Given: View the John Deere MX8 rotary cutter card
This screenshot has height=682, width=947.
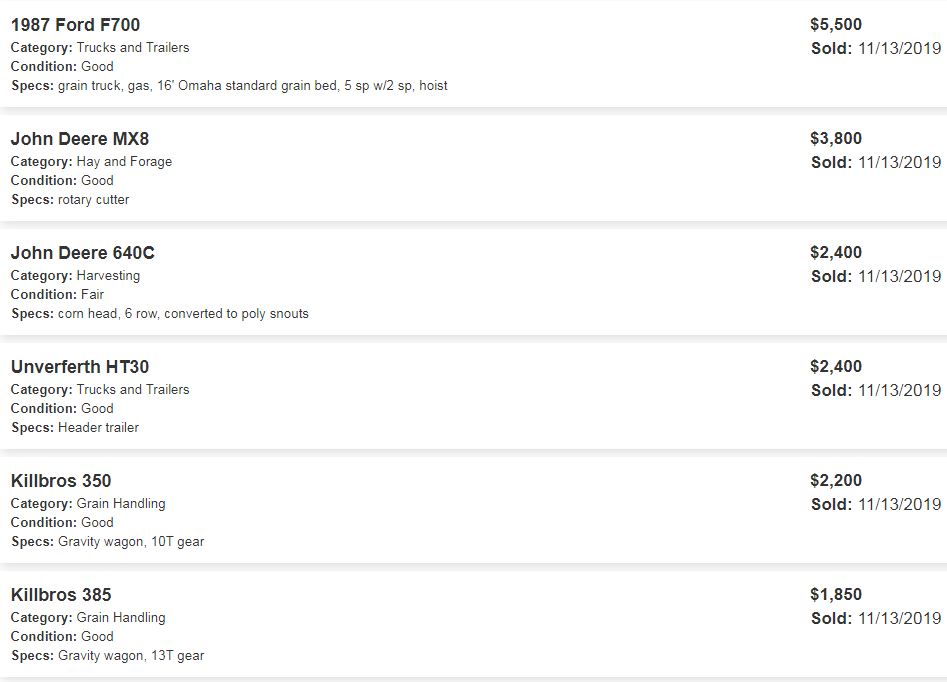Looking at the screenshot, I should tap(80, 139).
